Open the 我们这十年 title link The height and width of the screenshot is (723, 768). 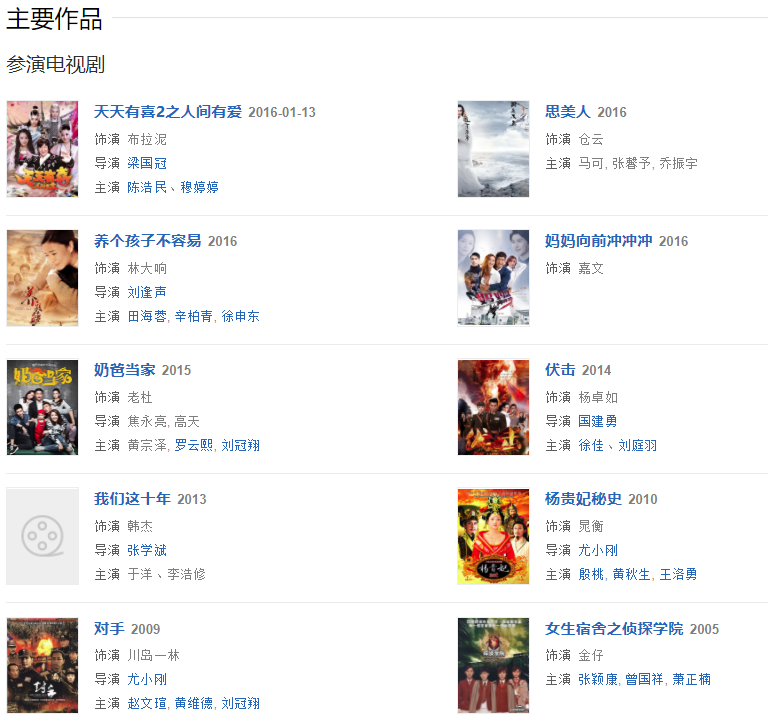[132, 499]
